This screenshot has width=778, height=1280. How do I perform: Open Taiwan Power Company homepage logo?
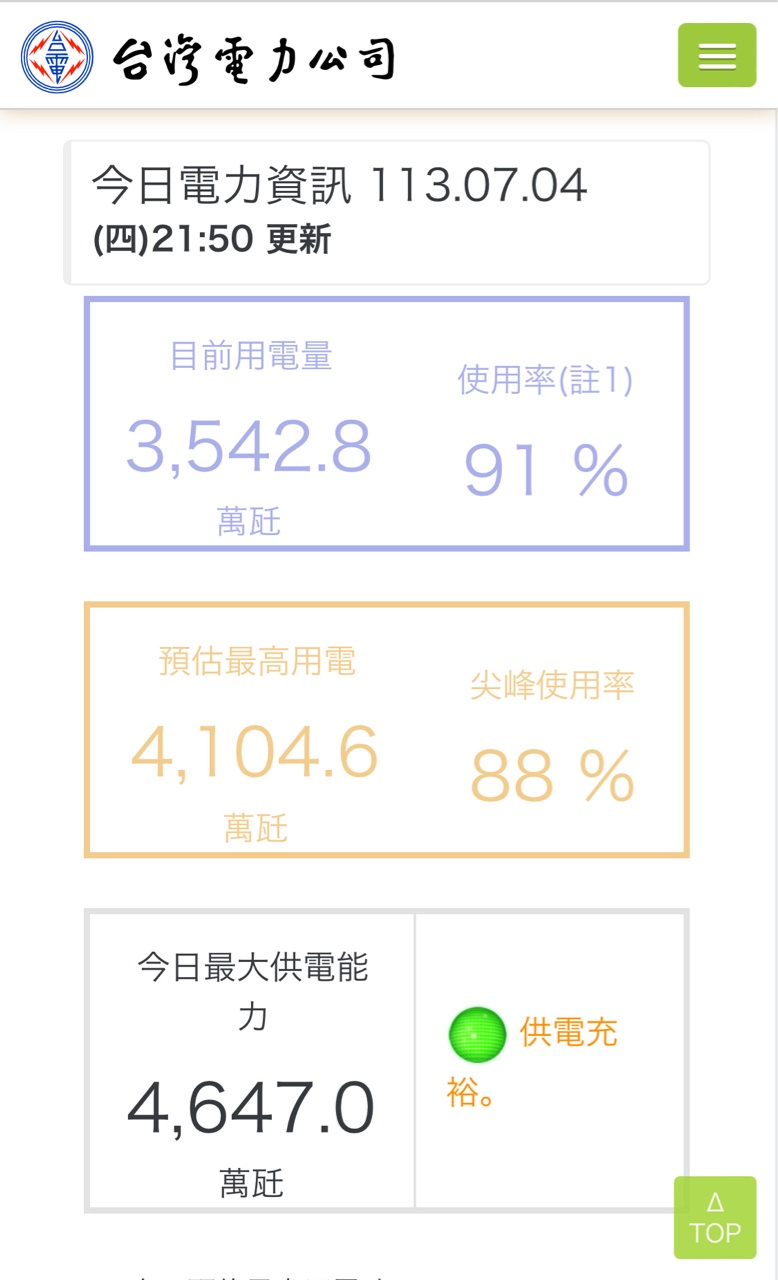[x=208, y=58]
